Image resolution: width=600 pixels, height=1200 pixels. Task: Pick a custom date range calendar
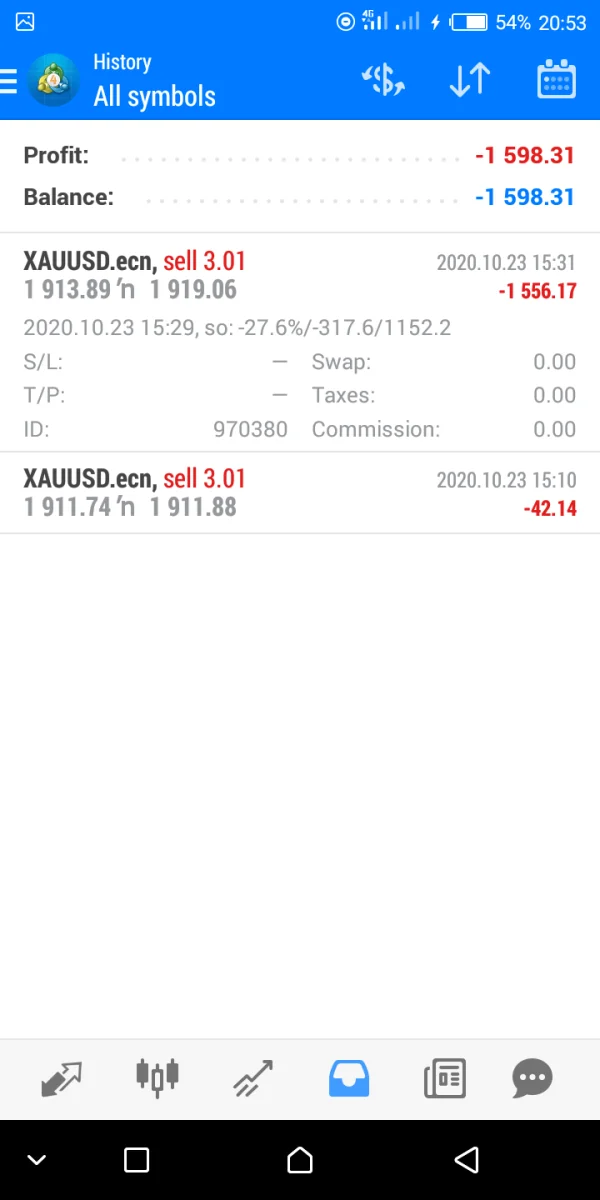click(x=556, y=80)
